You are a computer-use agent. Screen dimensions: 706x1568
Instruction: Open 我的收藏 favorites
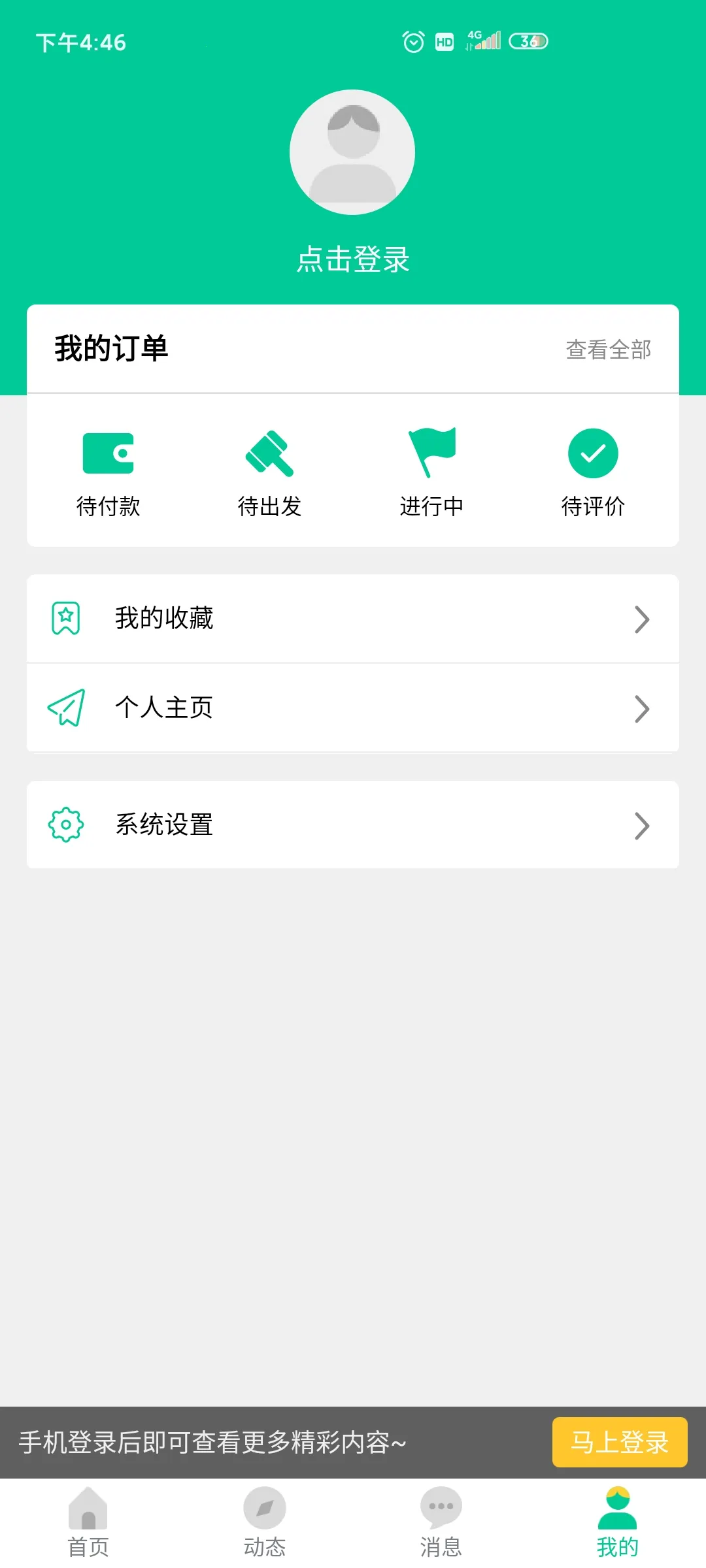[353, 619]
